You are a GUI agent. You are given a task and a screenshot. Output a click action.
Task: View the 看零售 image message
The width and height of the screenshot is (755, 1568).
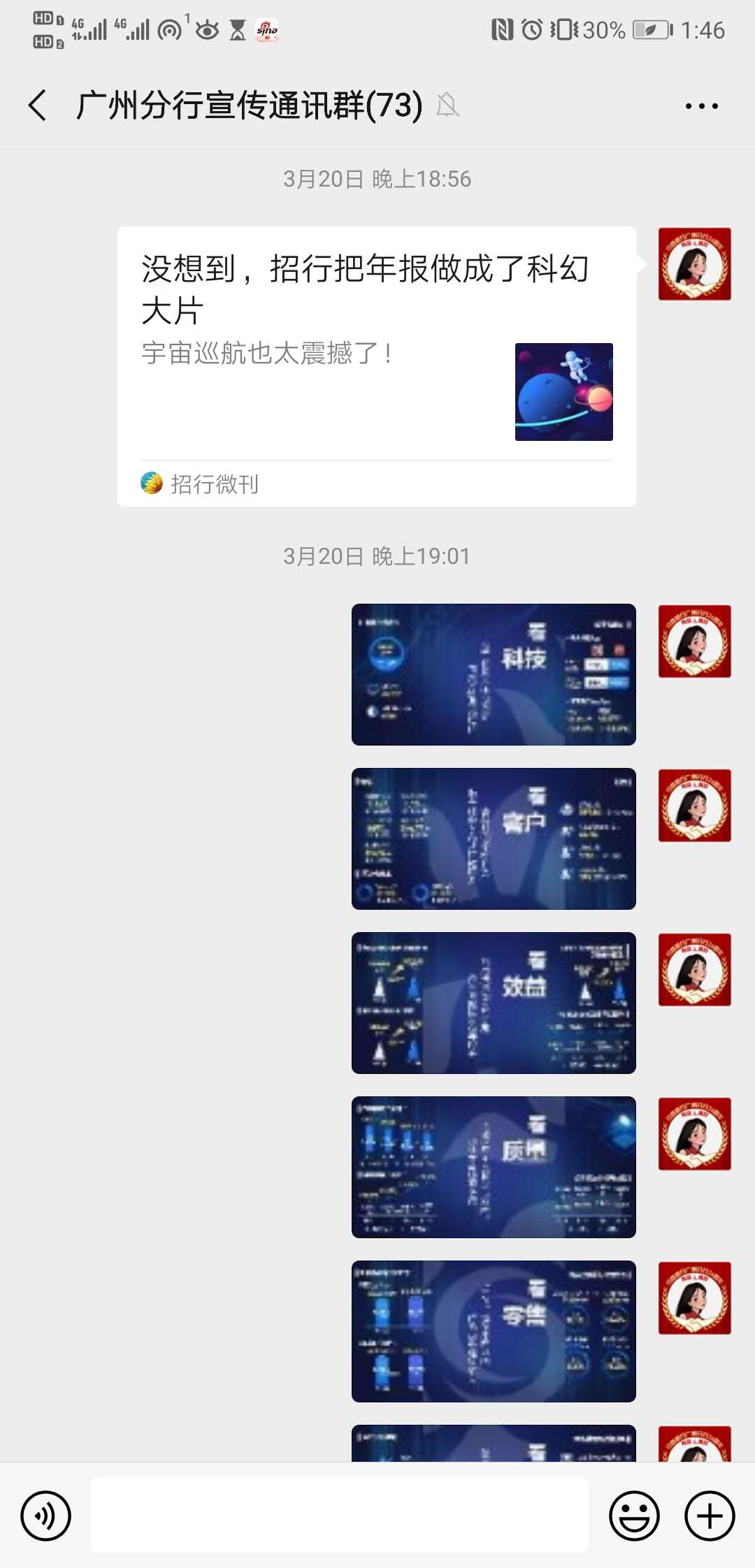click(x=494, y=1331)
